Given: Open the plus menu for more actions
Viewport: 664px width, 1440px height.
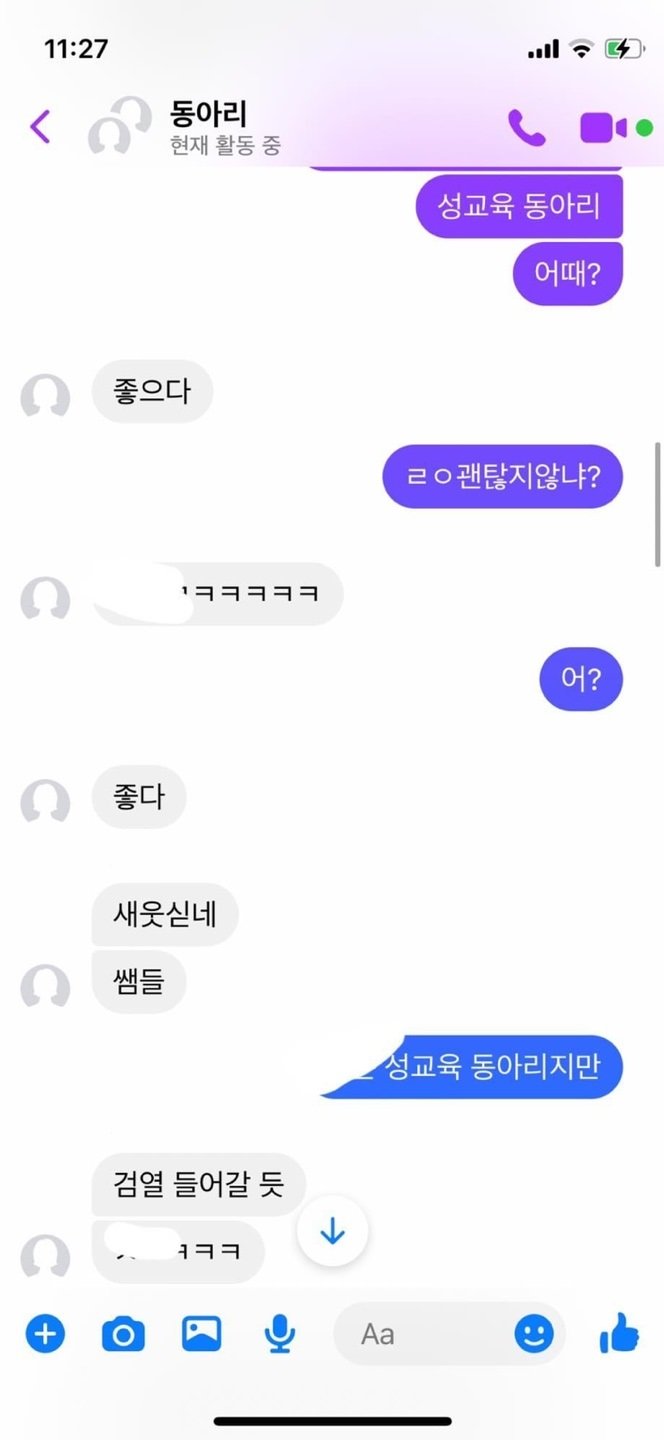Looking at the screenshot, I should tap(45, 1334).
